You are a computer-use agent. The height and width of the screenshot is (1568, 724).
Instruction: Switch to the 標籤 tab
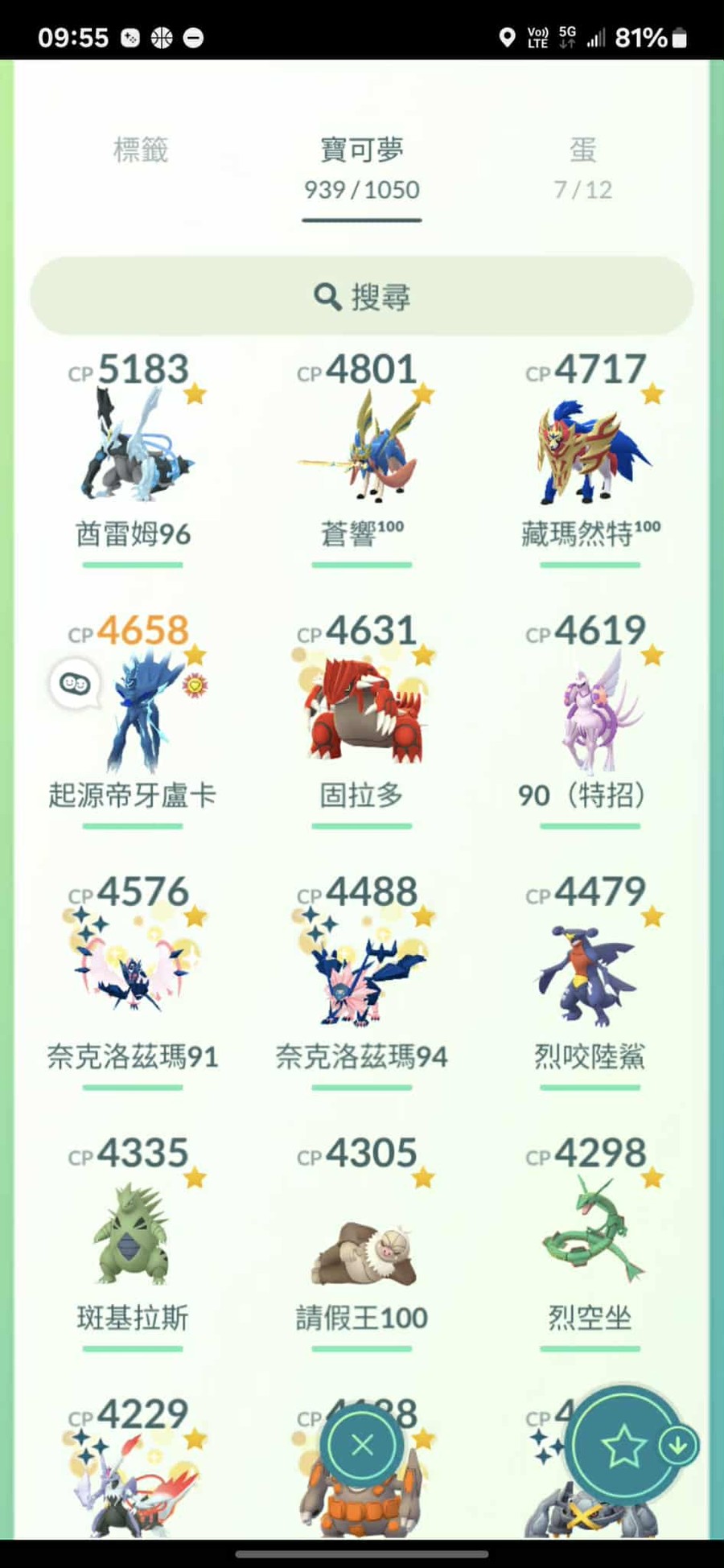[x=141, y=150]
